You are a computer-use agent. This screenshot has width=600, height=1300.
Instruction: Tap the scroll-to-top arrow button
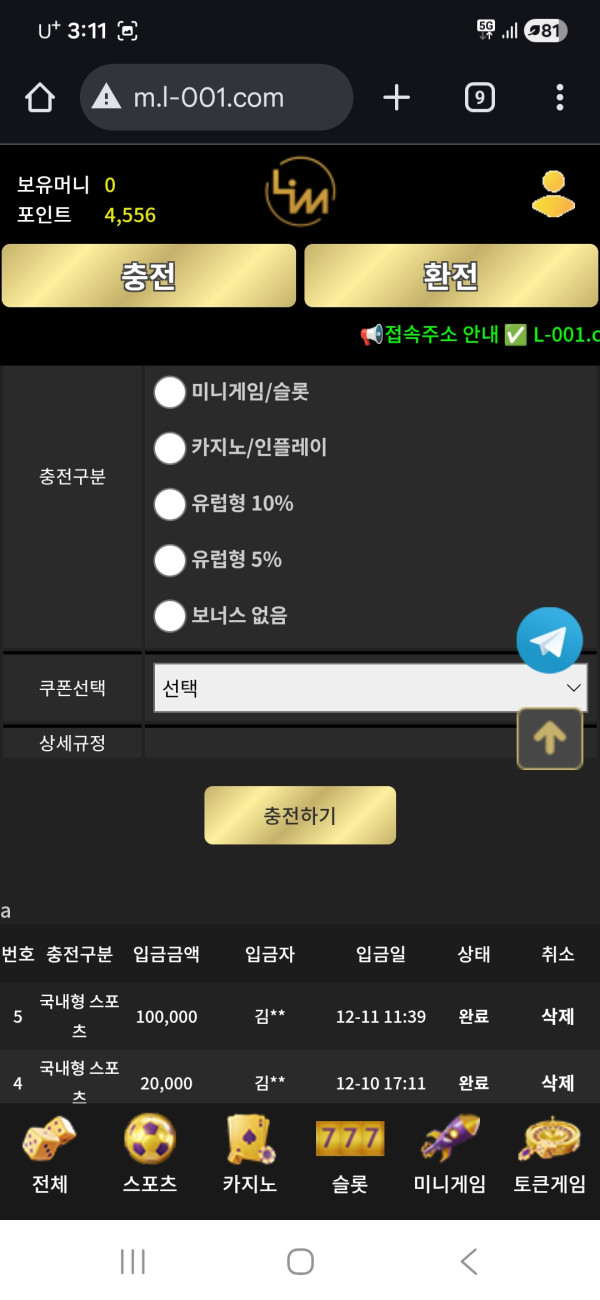coord(549,738)
